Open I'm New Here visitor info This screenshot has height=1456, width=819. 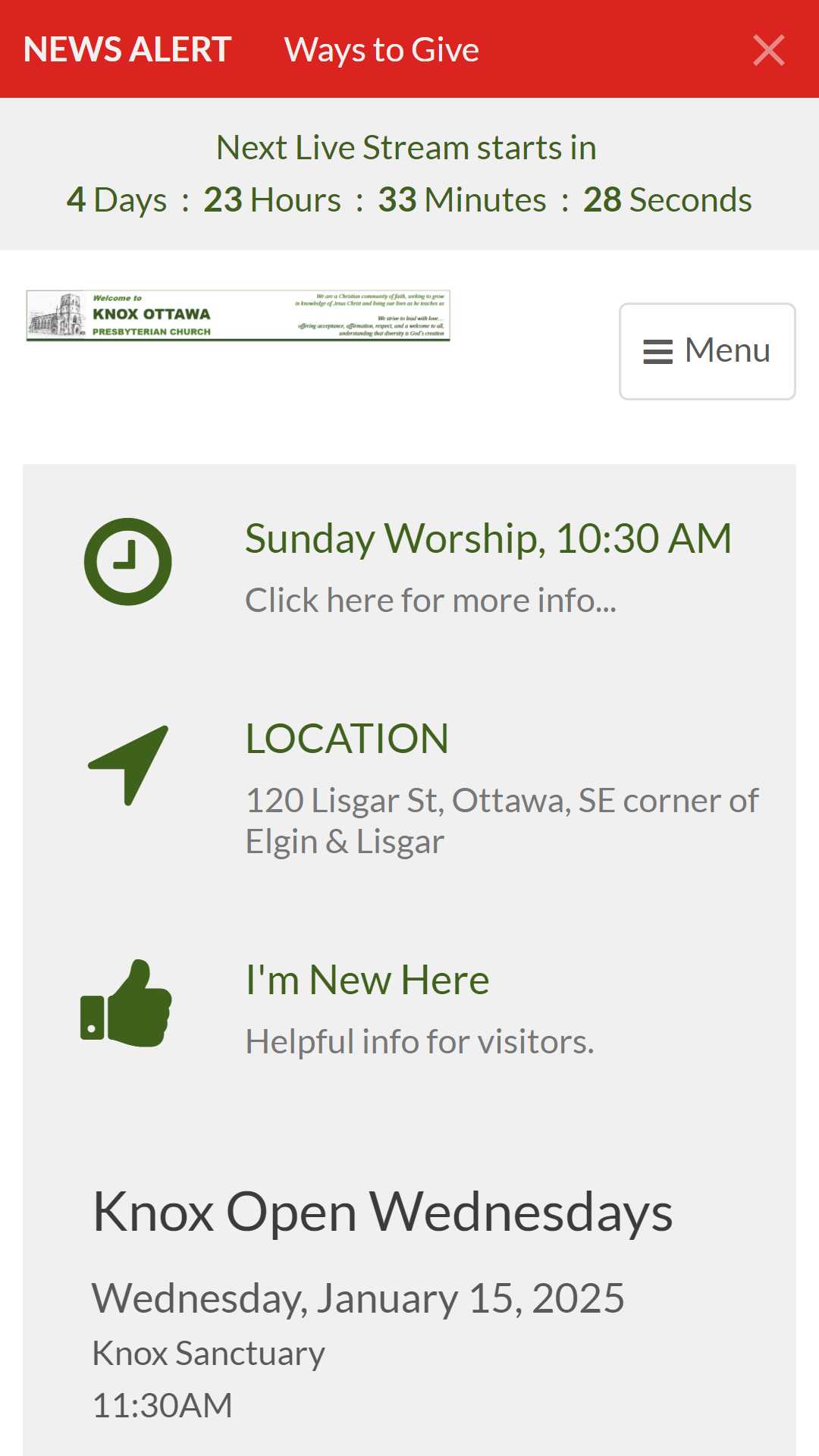pyautogui.click(x=367, y=980)
